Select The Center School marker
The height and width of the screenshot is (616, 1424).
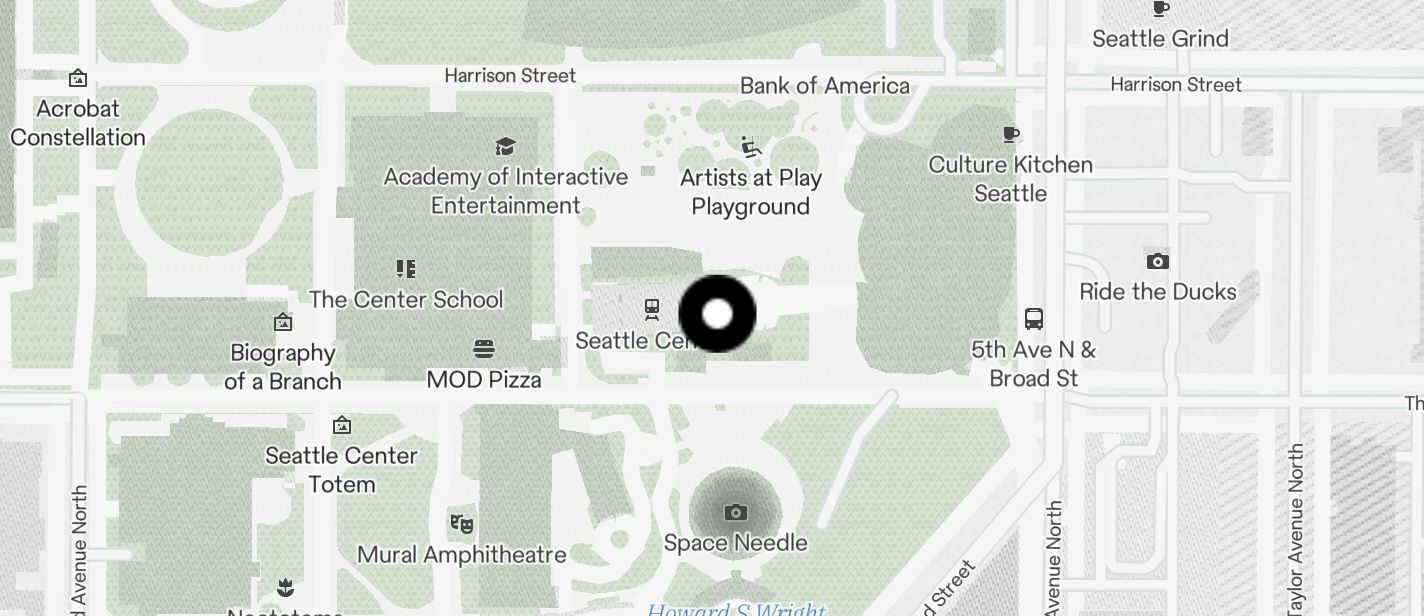tap(405, 268)
